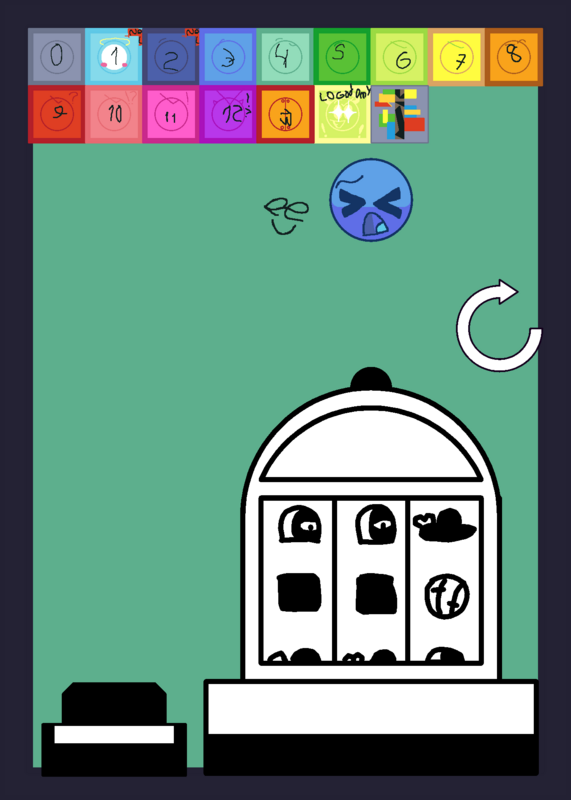Open the tile with colorful blocks
The width and height of the screenshot is (571, 800).
(x=399, y=114)
